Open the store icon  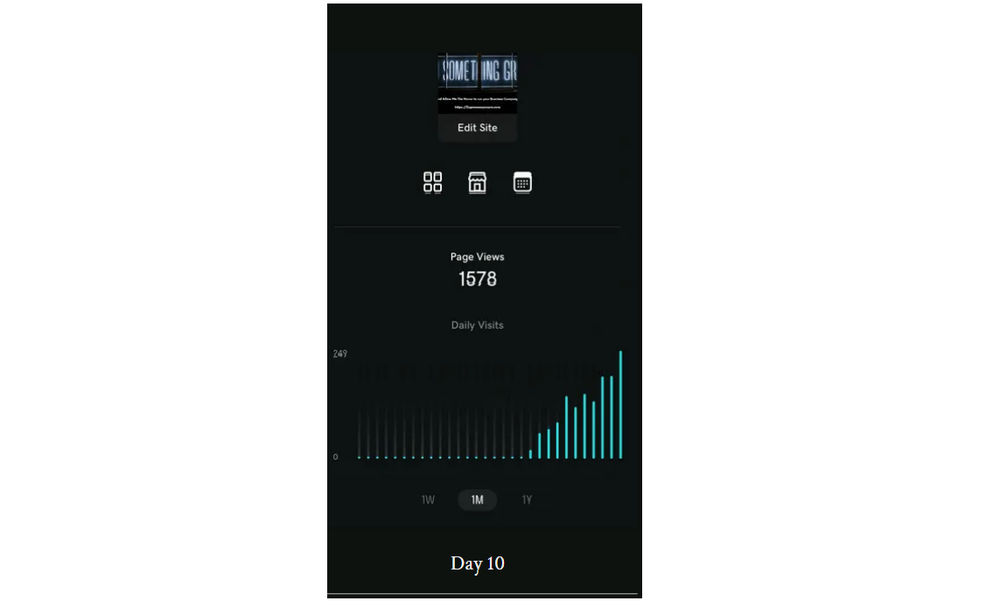click(477, 182)
